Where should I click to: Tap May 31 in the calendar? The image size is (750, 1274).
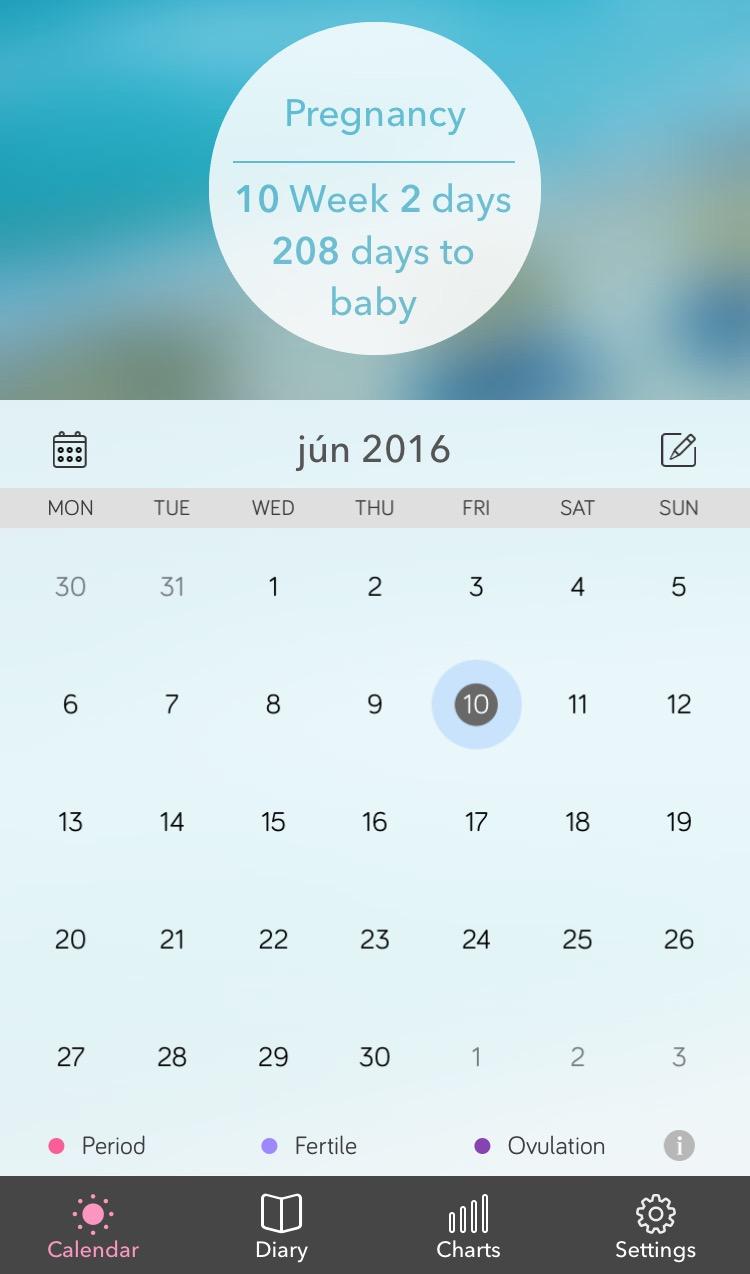click(x=172, y=587)
